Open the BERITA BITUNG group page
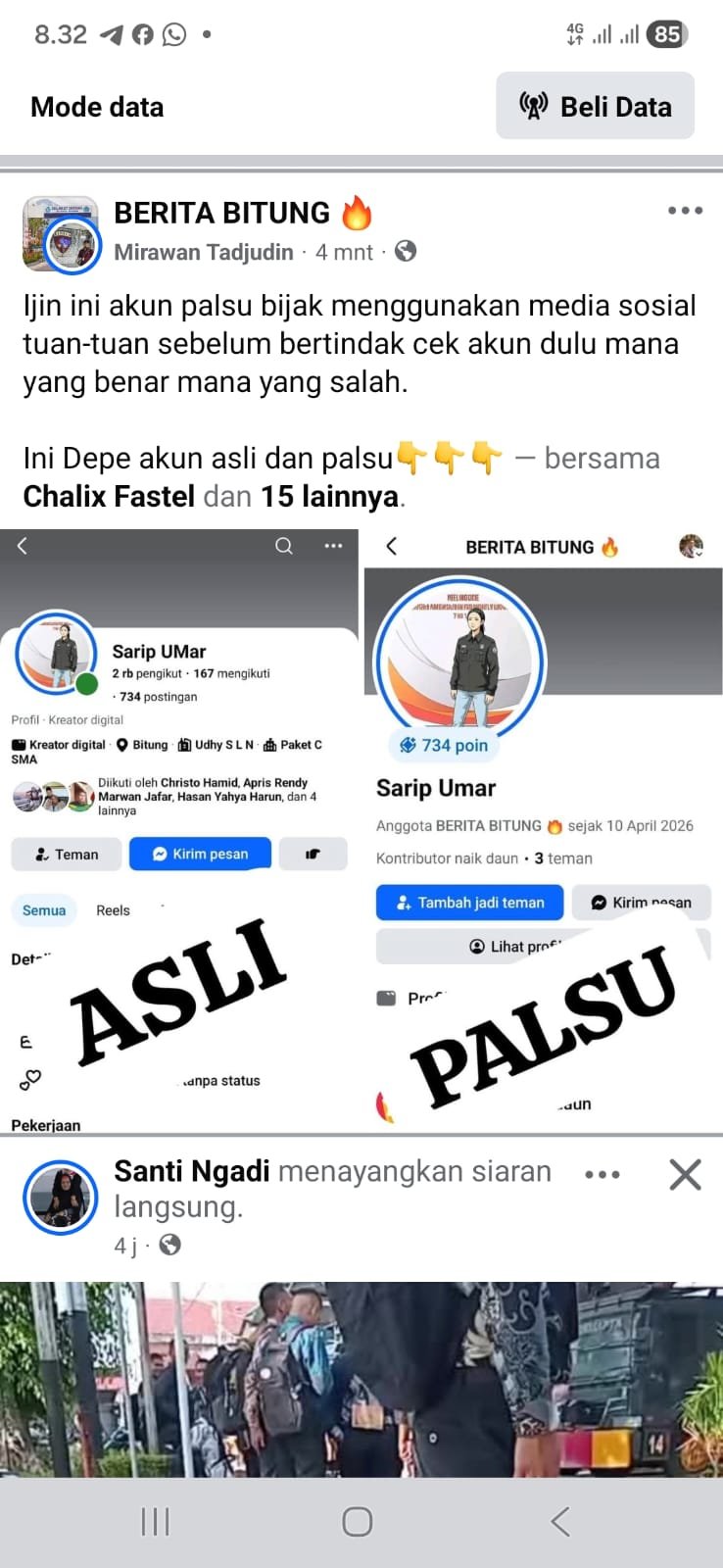 (x=222, y=213)
